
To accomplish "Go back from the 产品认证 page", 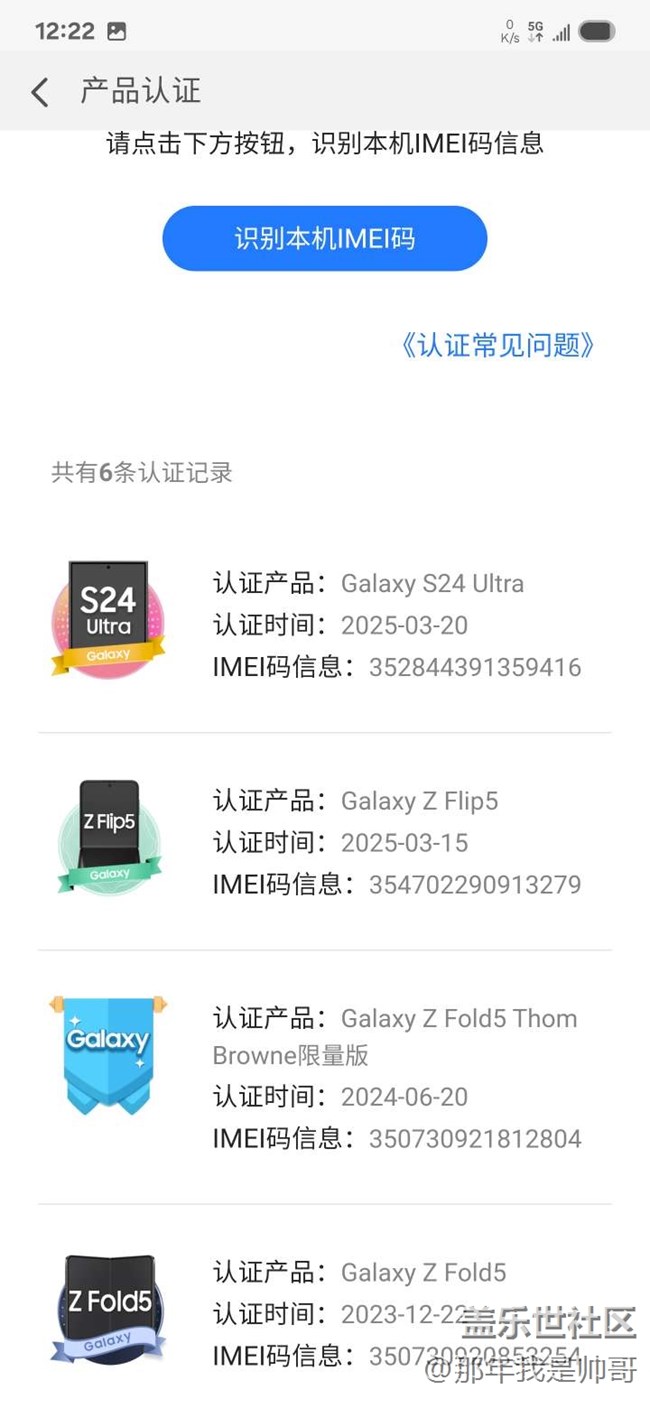I will (x=40, y=92).
